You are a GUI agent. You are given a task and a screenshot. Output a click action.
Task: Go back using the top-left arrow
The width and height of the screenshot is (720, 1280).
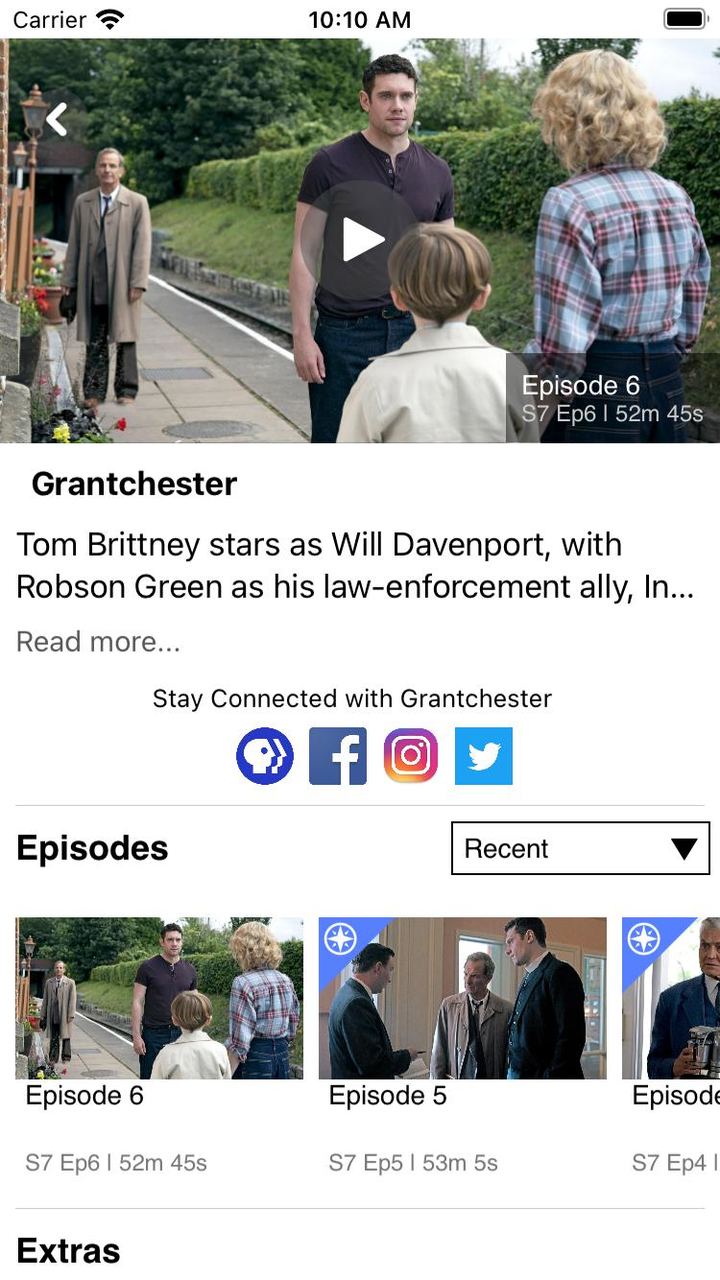tap(57, 120)
